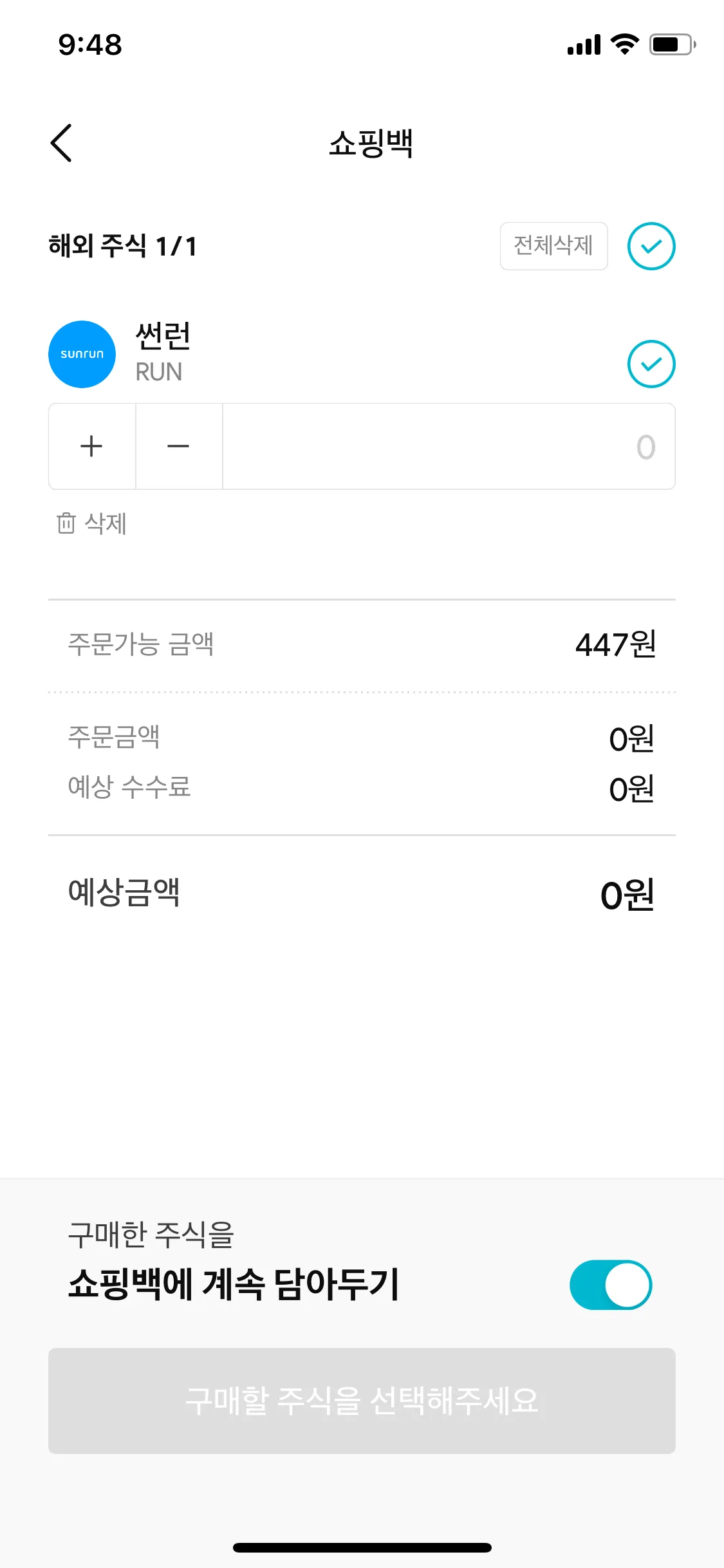Disable 쇼핑백에 계속 담아두기 toggle
724x1568 pixels.
610,1285
